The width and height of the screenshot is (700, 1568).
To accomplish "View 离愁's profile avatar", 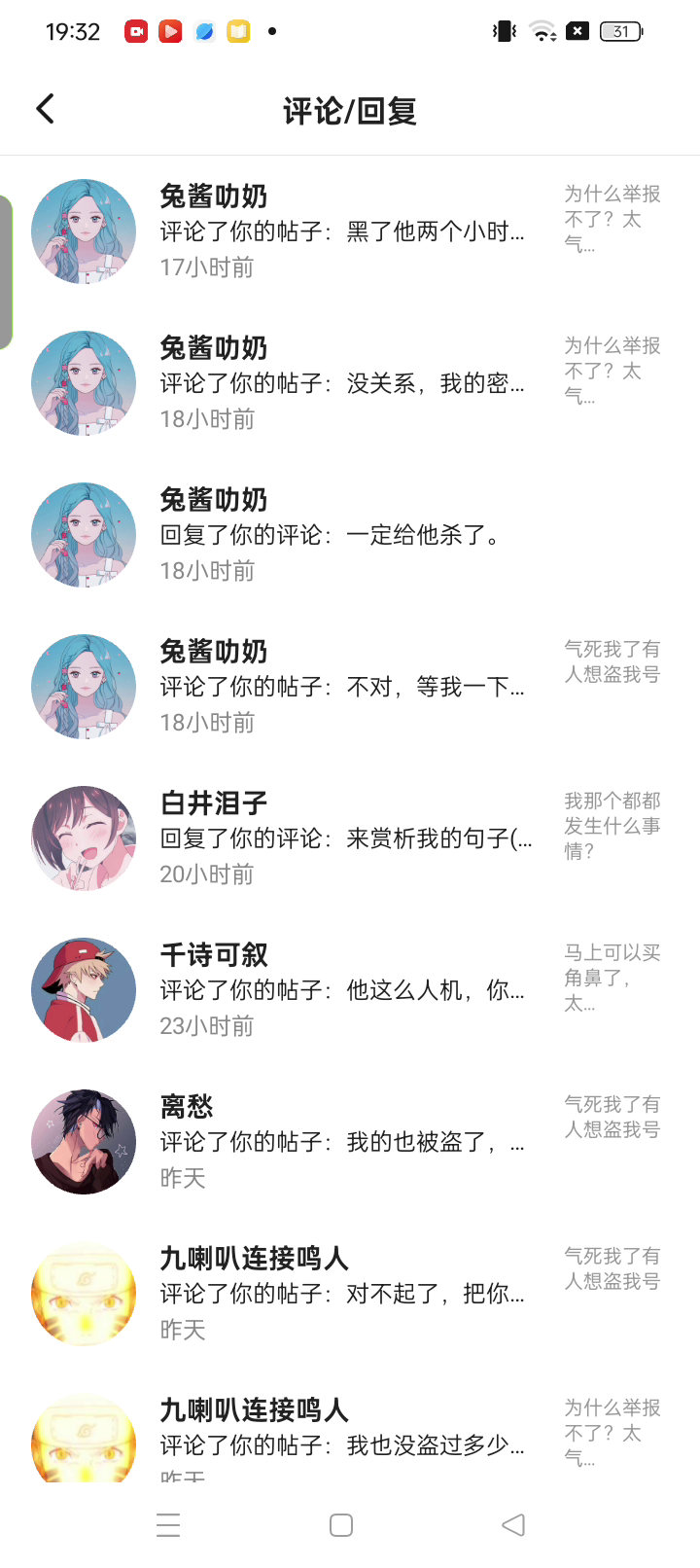I will tap(84, 1142).
